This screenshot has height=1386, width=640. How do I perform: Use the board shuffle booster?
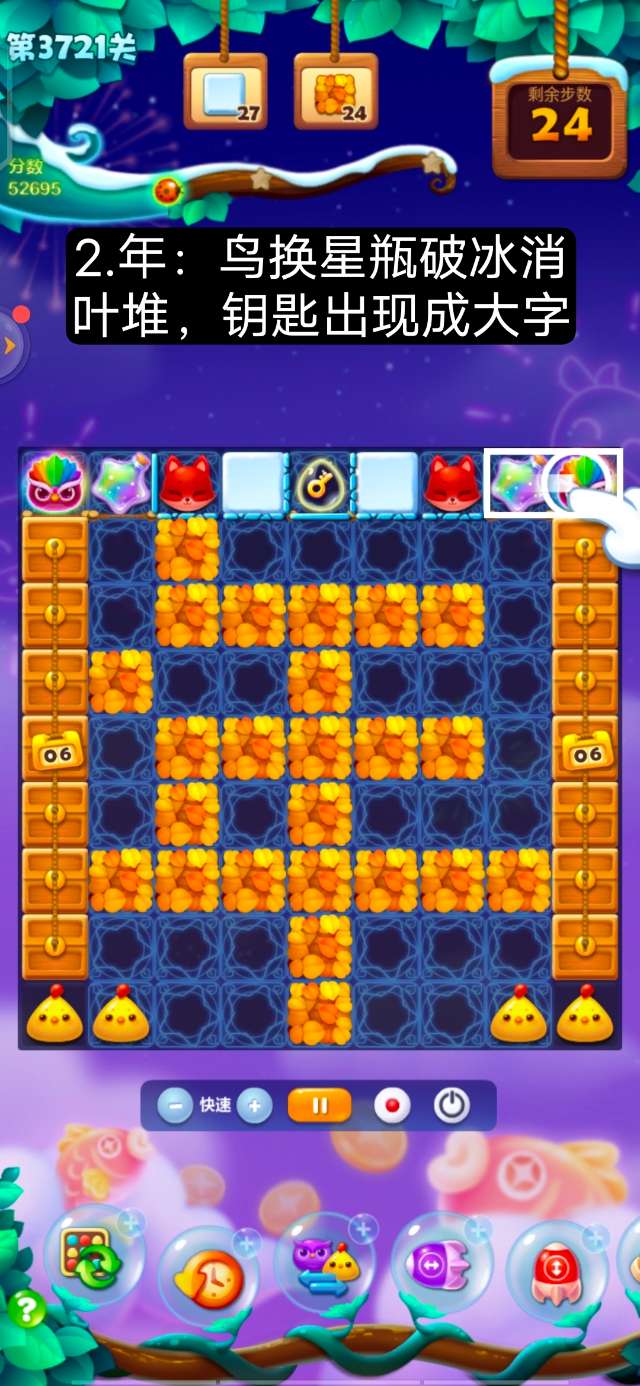pyautogui.click(x=90, y=1254)
